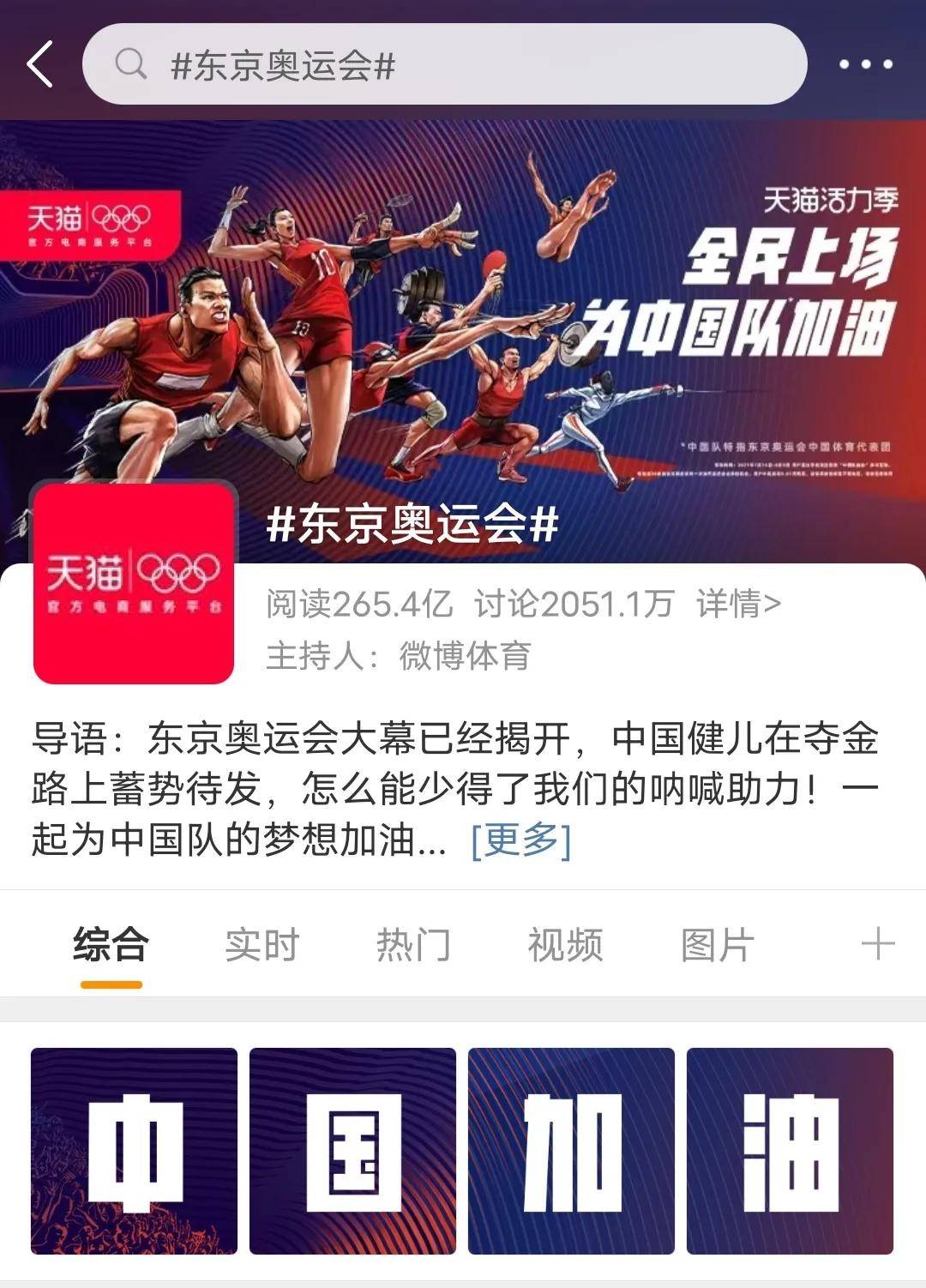Open the 油 image tile
The image size is (926, 1288).
[790, 1151]
